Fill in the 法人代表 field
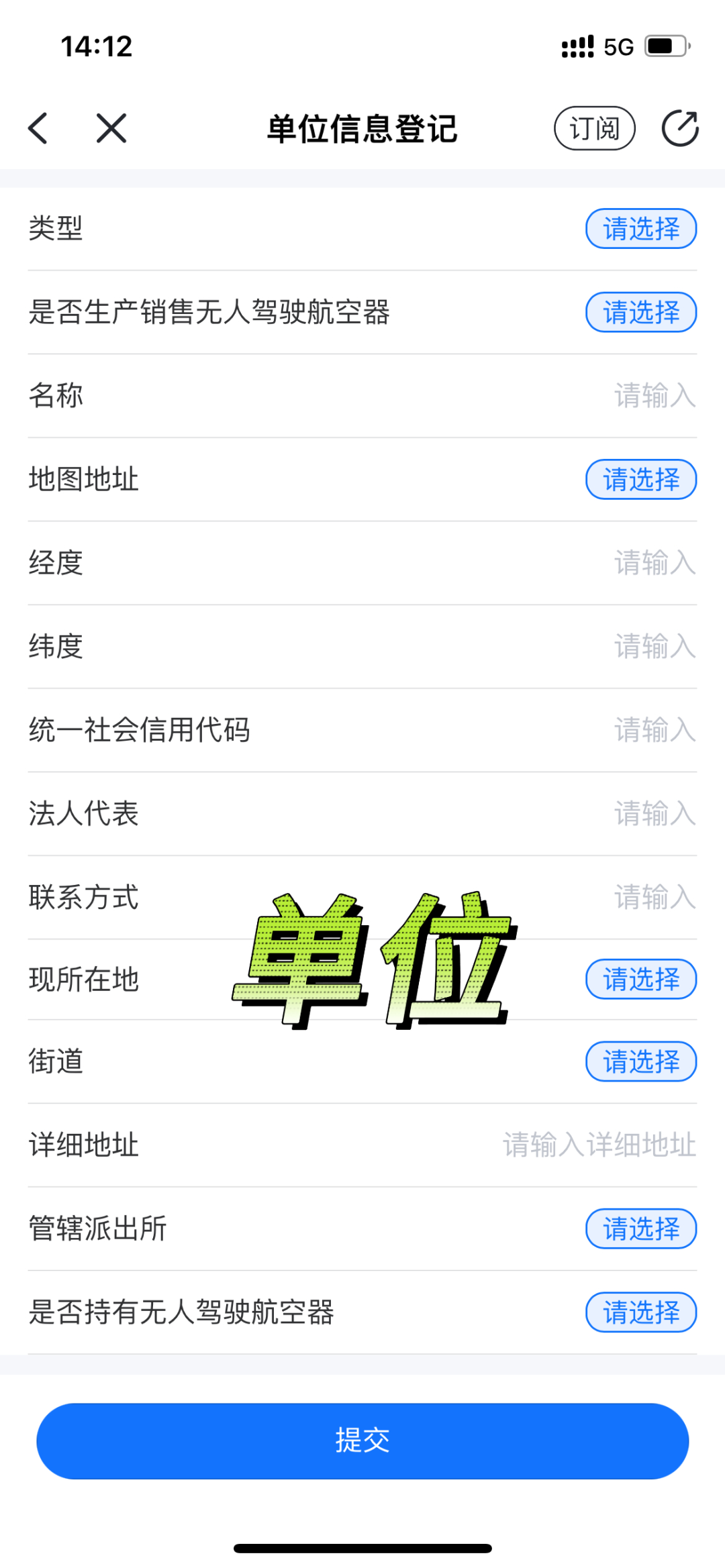The height and width of the screenshot is (1568, 725). tap(654, 814)
